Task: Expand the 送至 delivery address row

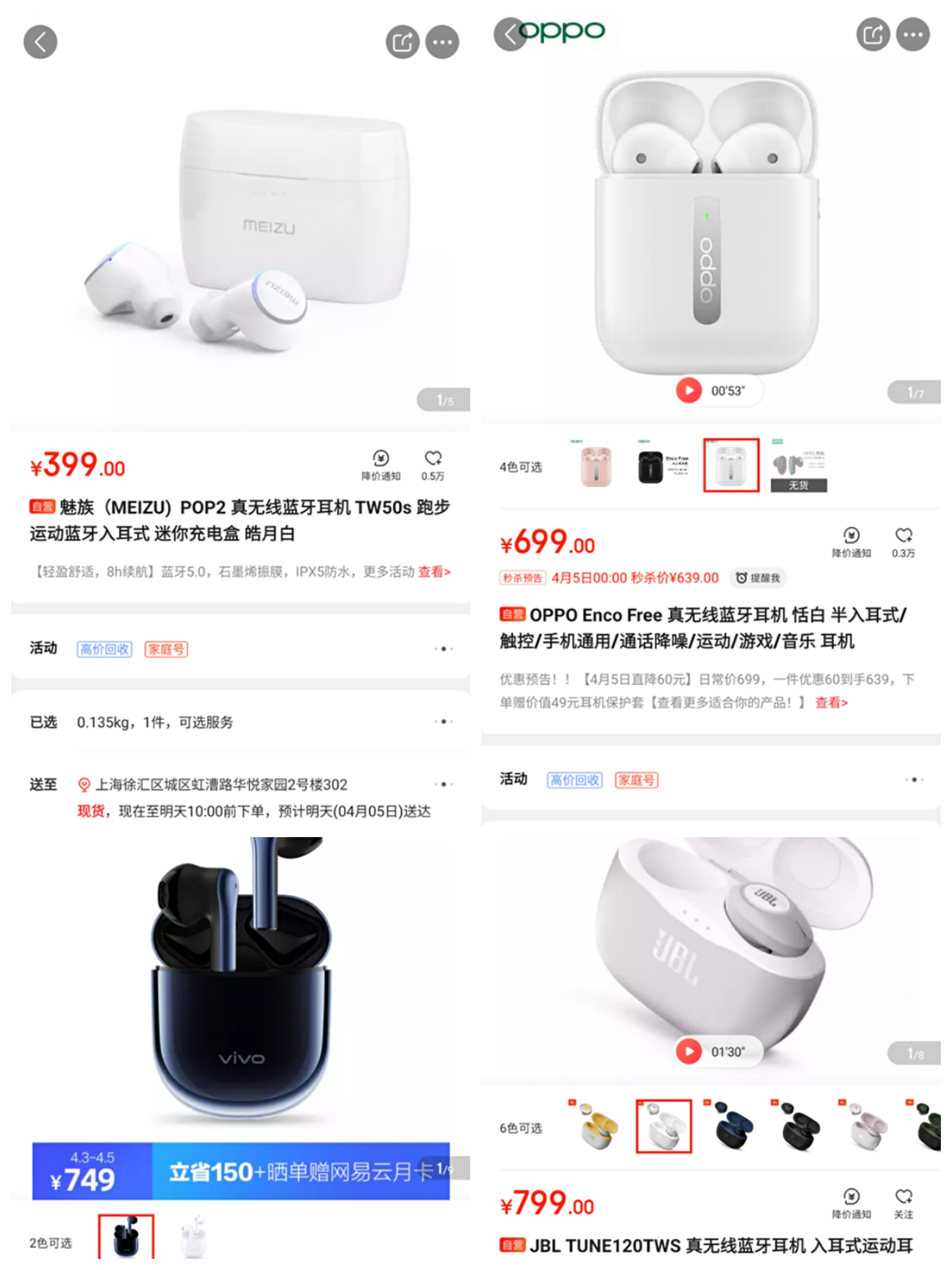Action: tap(443, 785)
